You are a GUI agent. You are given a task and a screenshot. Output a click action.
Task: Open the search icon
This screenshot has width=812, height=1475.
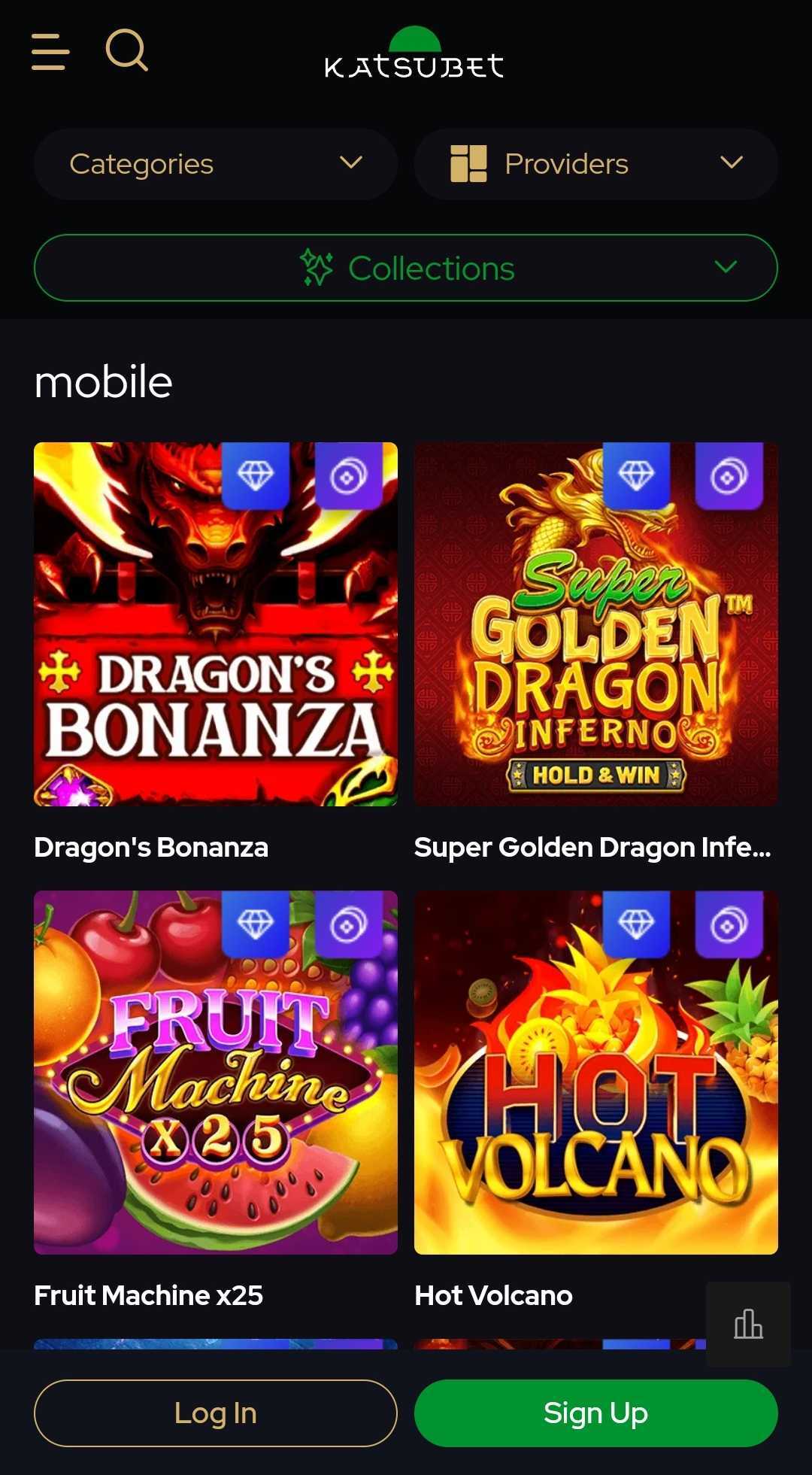pos(126,53)
